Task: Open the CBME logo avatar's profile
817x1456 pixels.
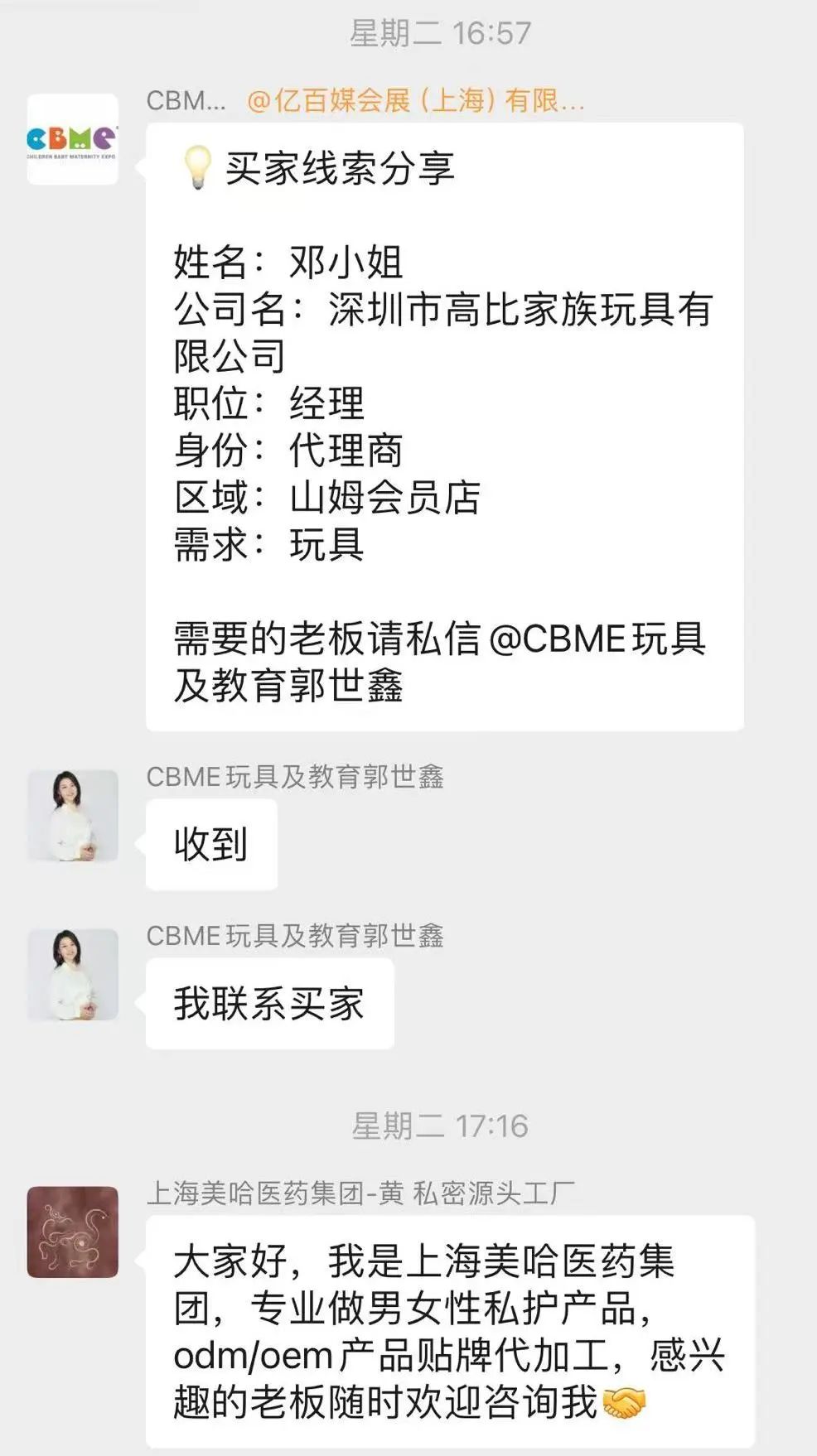Action: click(73, 139)
